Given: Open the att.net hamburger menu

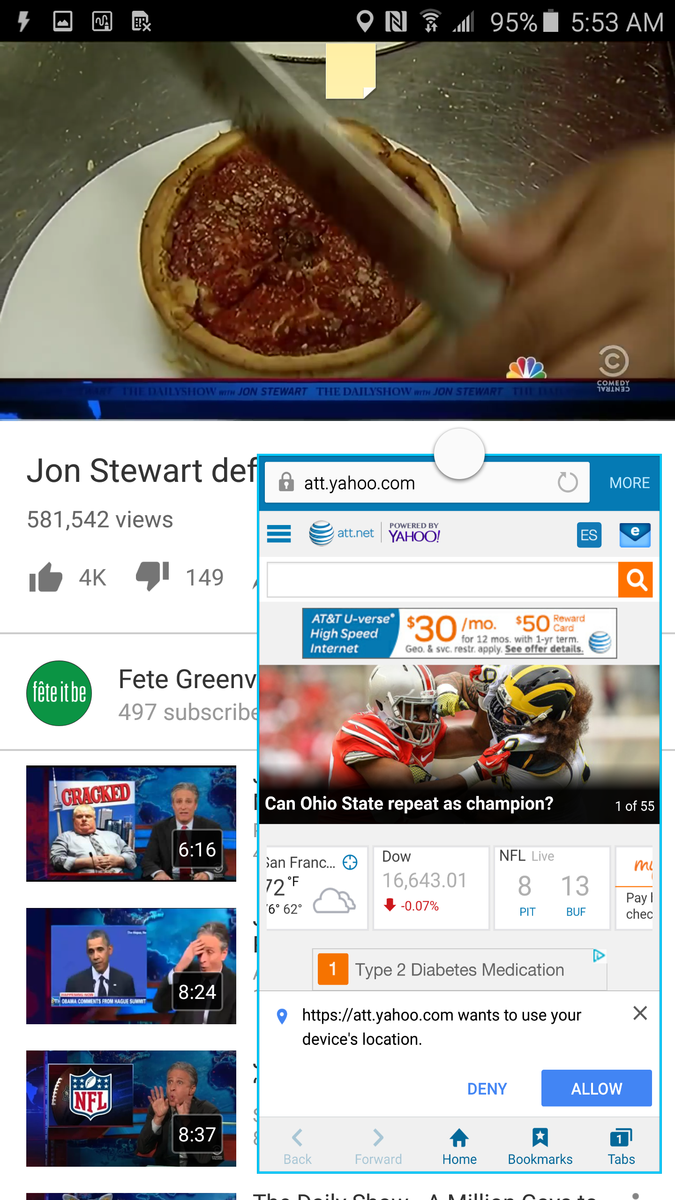Looking at the screenshot, I should tap(279, 535).
